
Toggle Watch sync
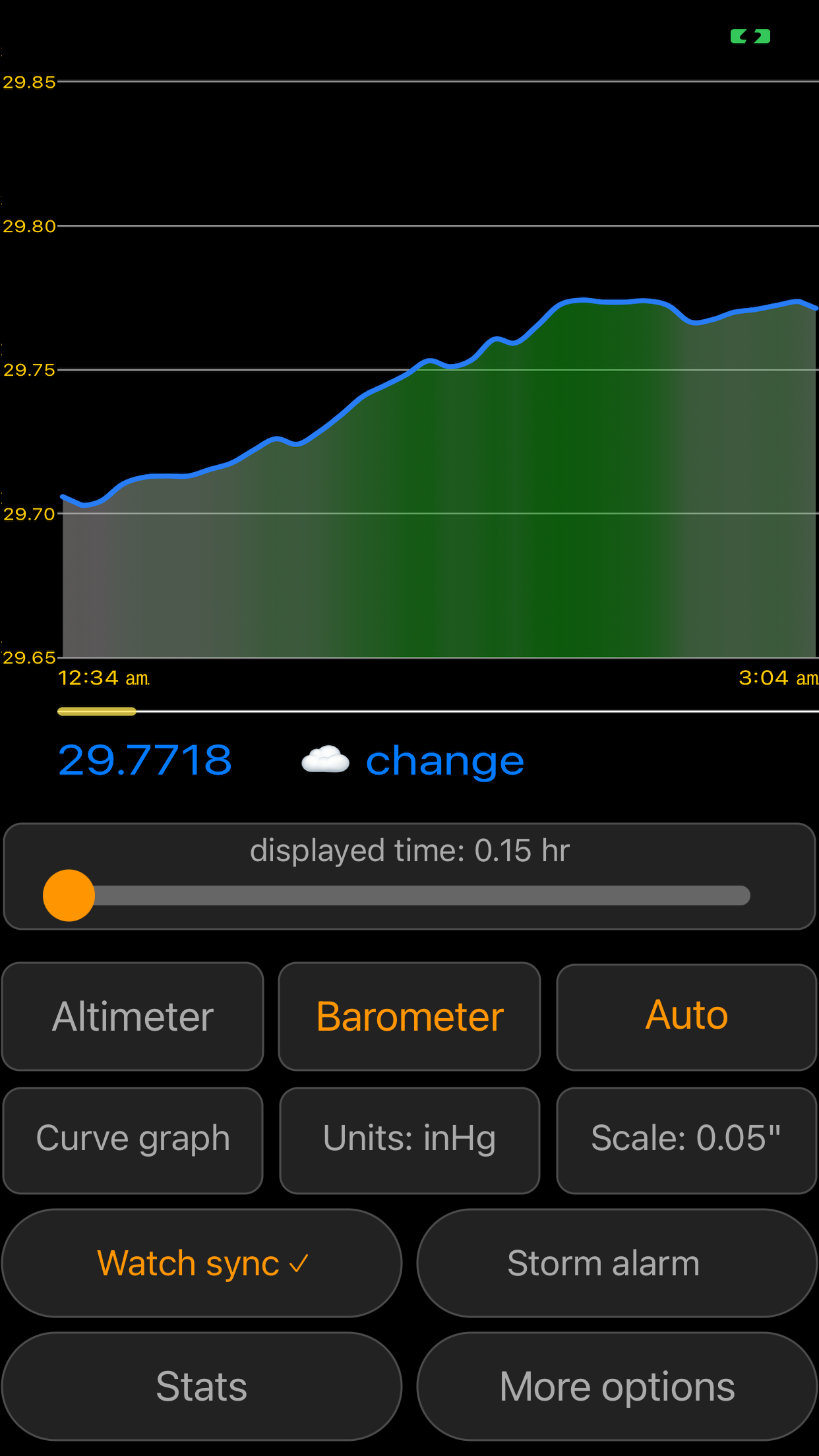202,1263
